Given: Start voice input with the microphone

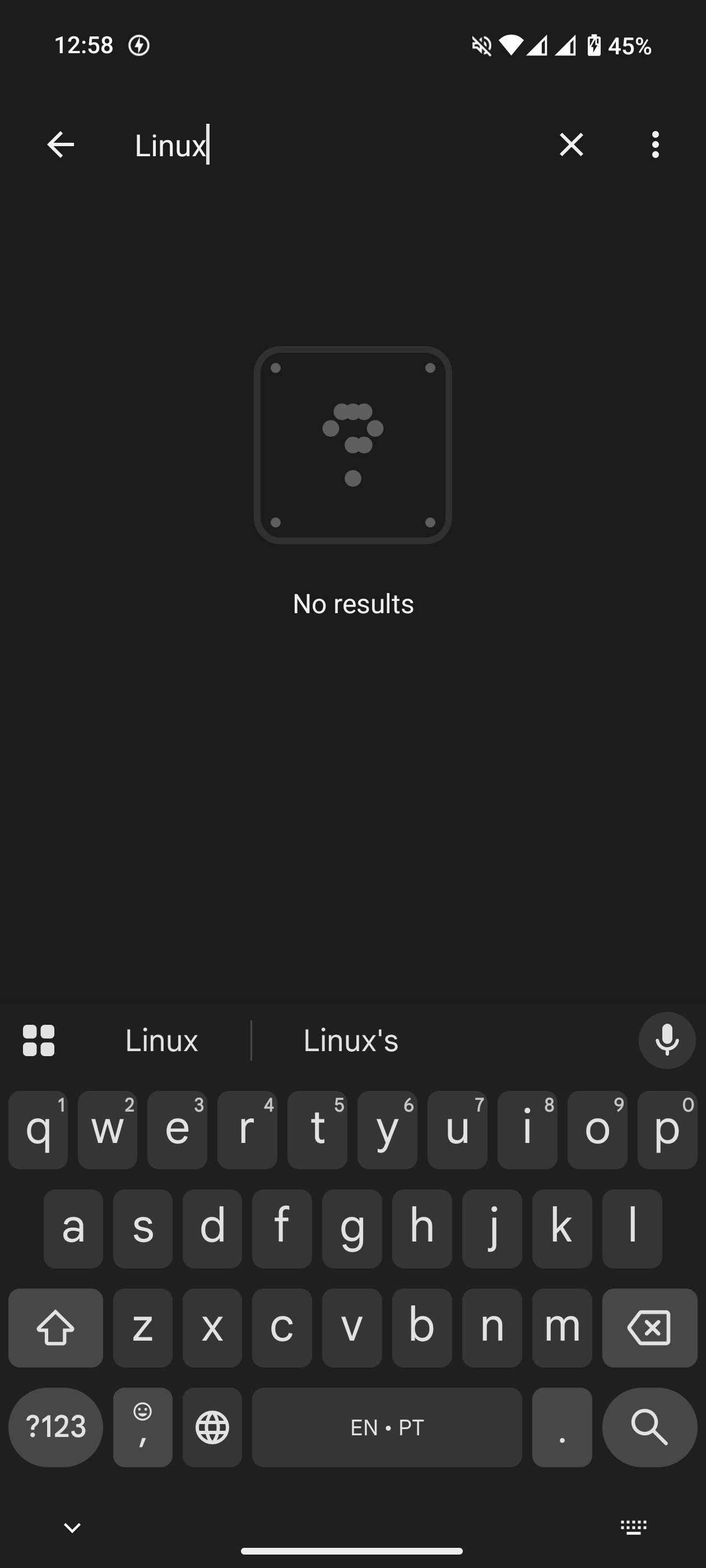Looking at the screenshot, I should pyautogui.click(x=666, y=1040).
